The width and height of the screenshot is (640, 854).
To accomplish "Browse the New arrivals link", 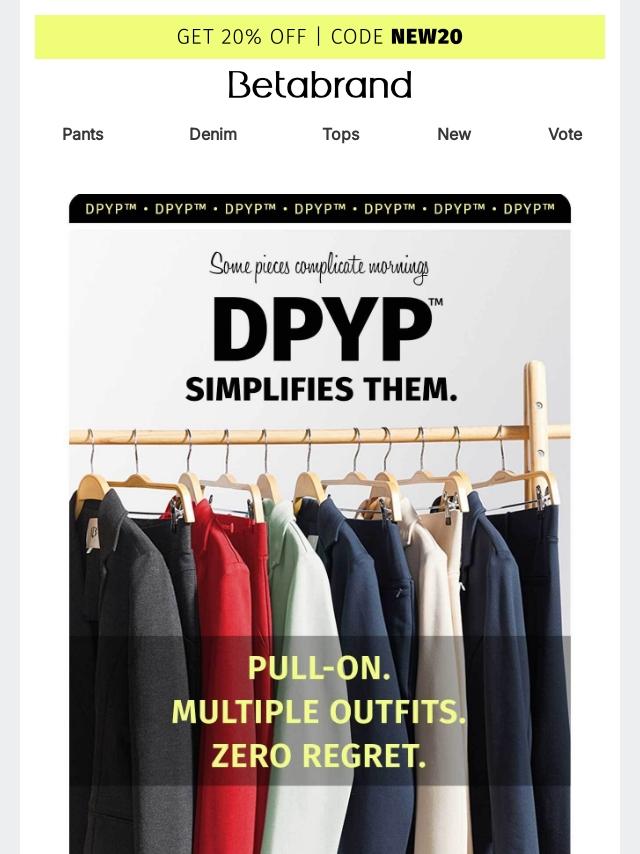I will coord(454,134).
